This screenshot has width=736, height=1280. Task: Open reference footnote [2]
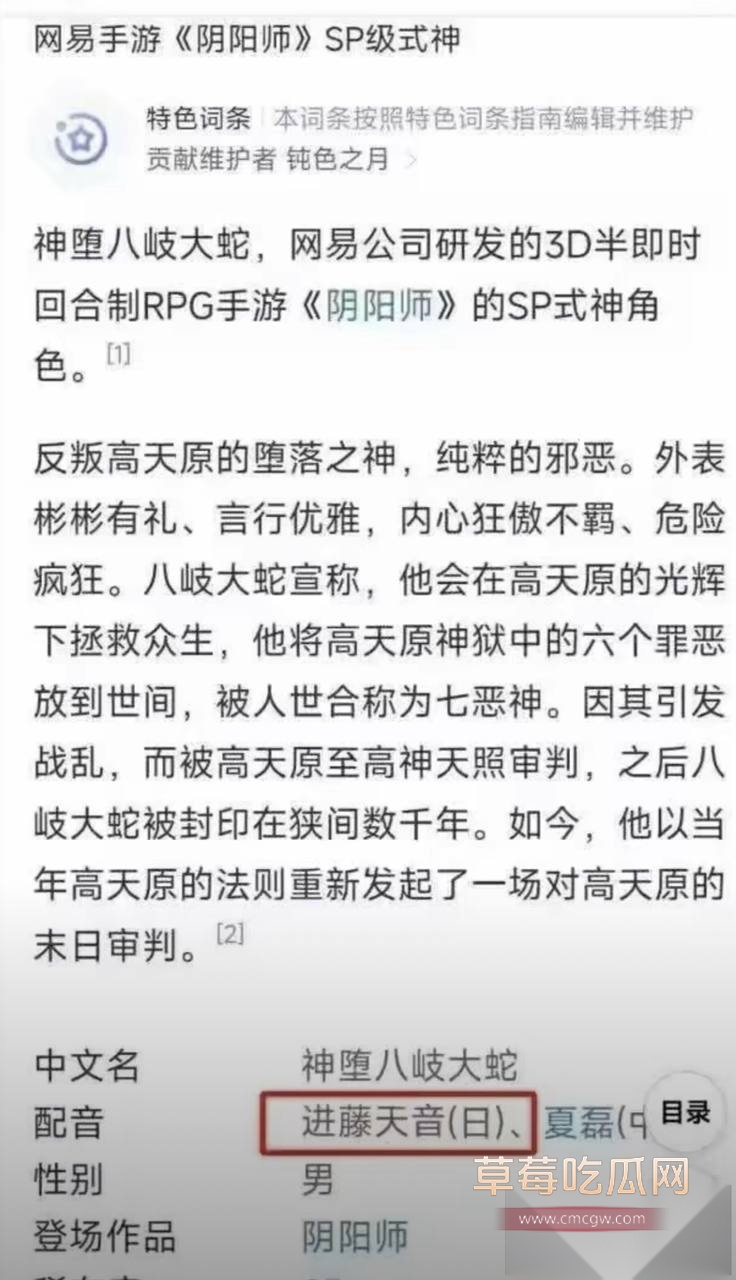[x=230, y=935]
